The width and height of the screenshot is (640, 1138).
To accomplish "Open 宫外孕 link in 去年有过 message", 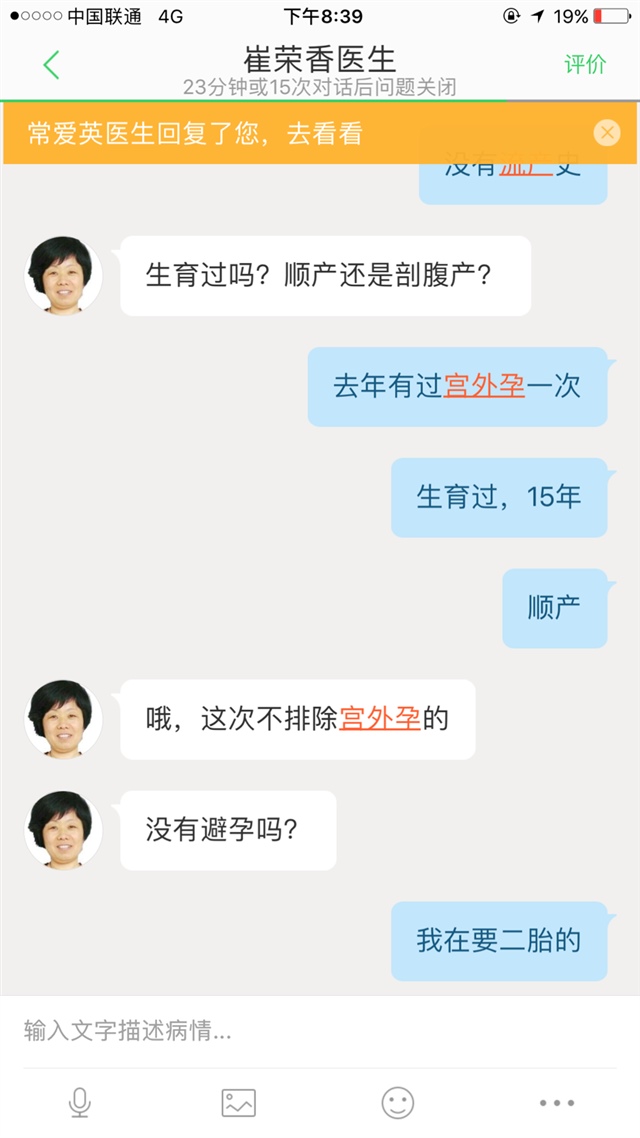I will [x=484, y=387].
